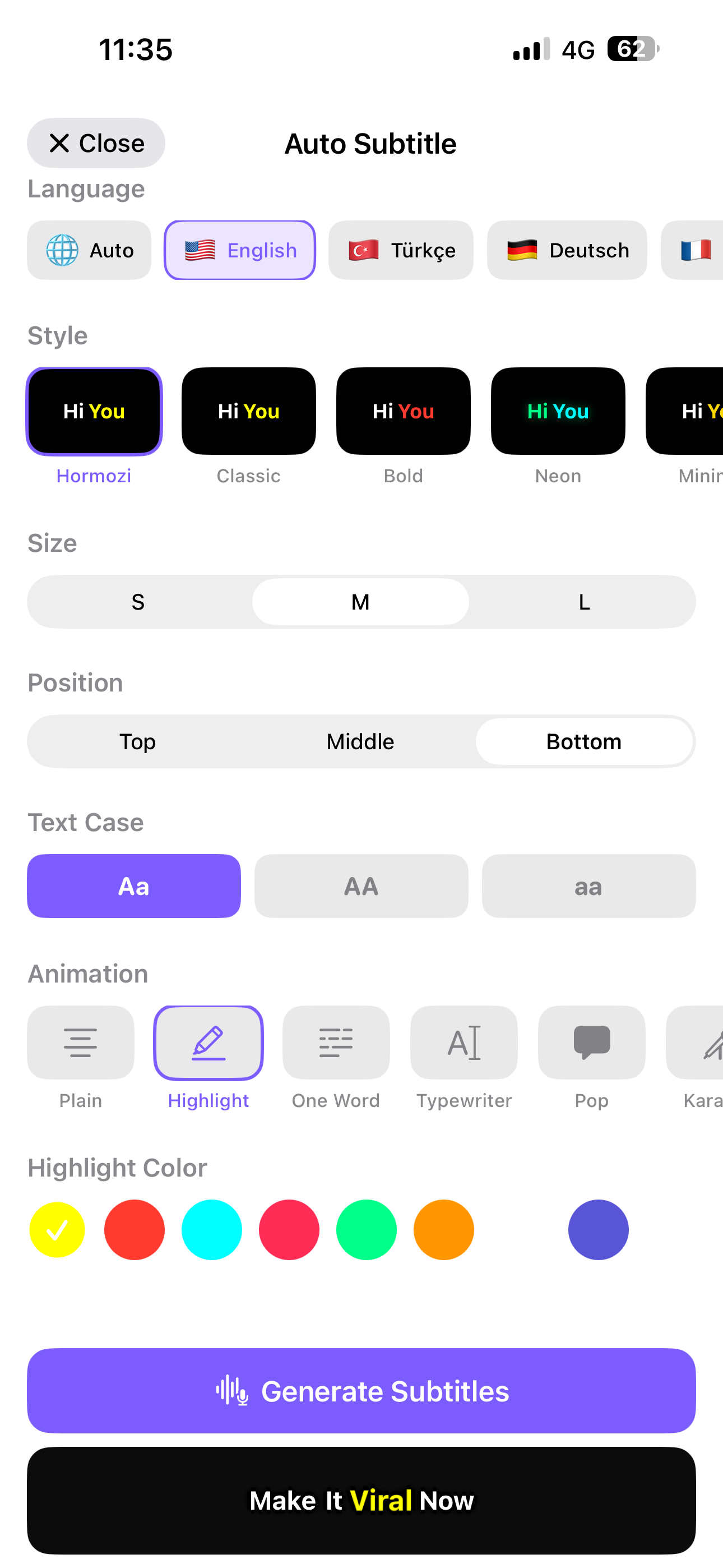Select lowercase aa text case
Viewport: 723px width, 1568px height.
click(588, 886)
